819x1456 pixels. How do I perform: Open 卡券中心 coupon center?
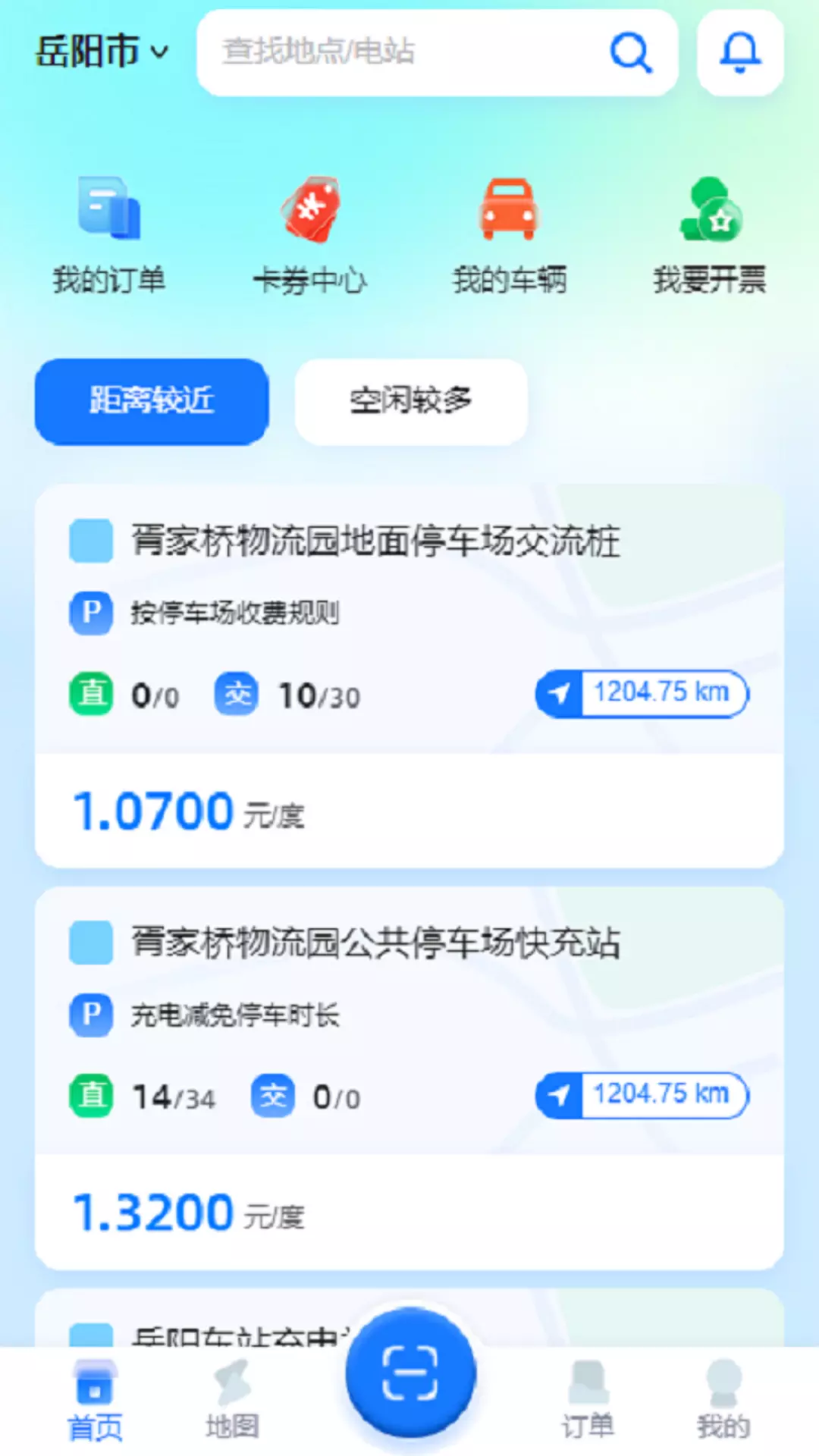click(x=309, y=236)
